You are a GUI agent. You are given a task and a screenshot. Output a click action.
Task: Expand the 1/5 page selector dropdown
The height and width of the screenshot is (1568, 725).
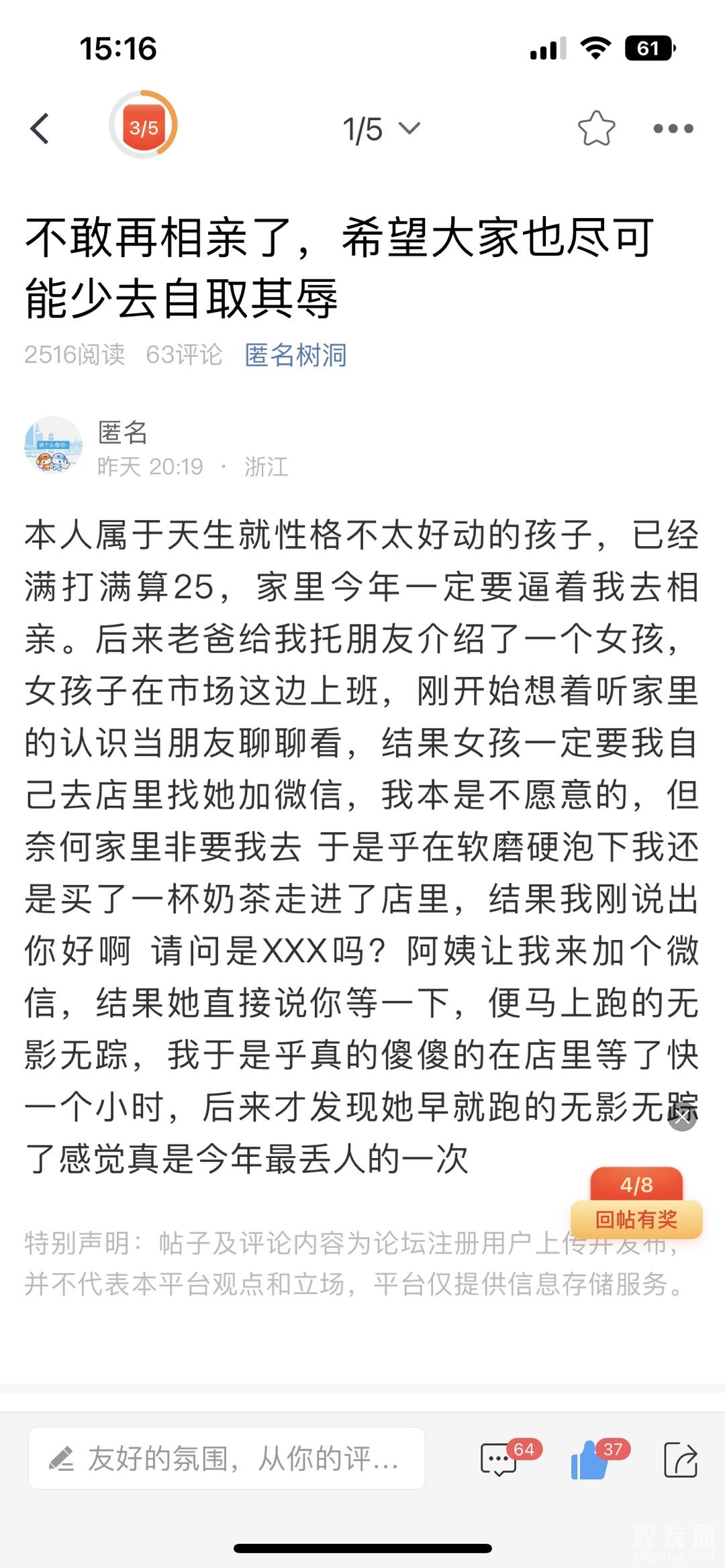tap(381, 129)
